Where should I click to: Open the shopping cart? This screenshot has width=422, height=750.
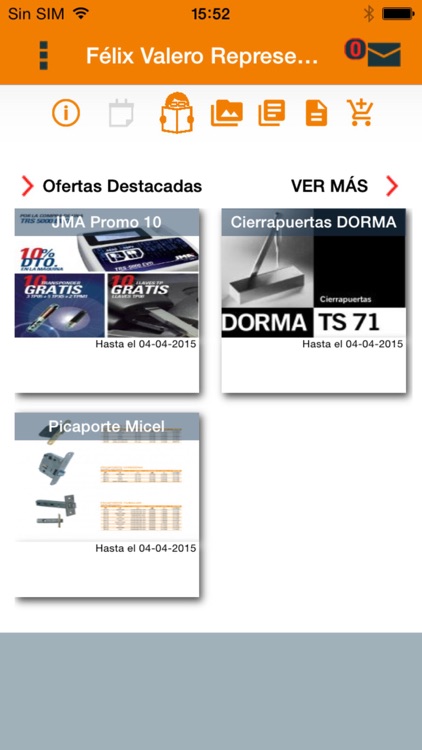click(x=360, y=113)
